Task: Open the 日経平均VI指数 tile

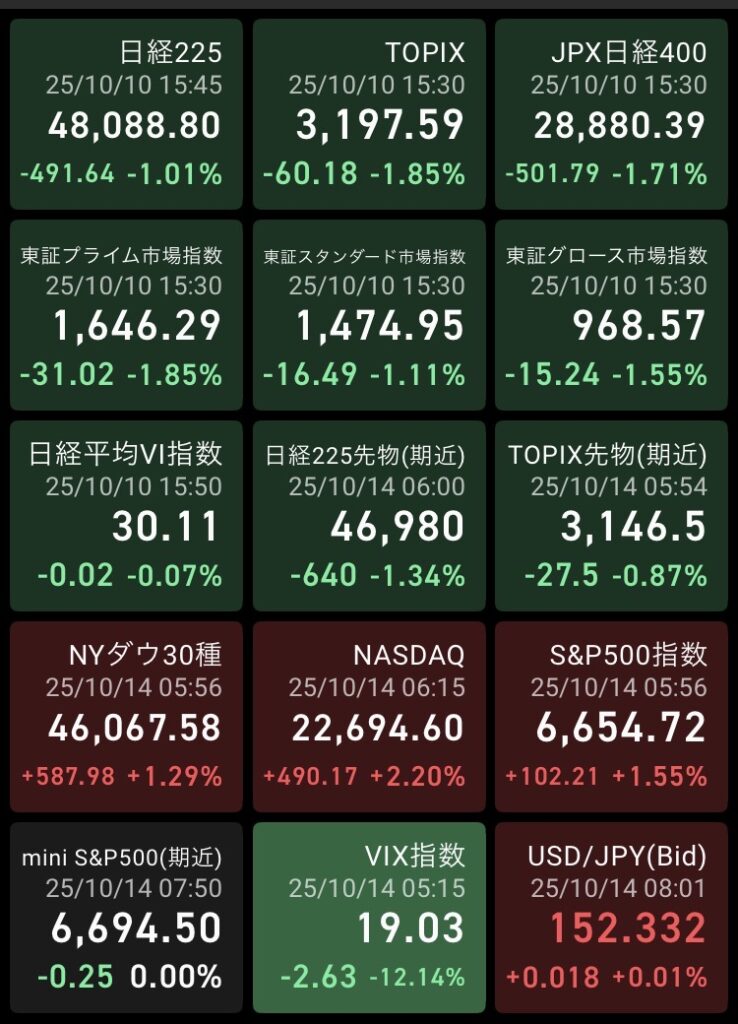Action: (x=126, y=515)
